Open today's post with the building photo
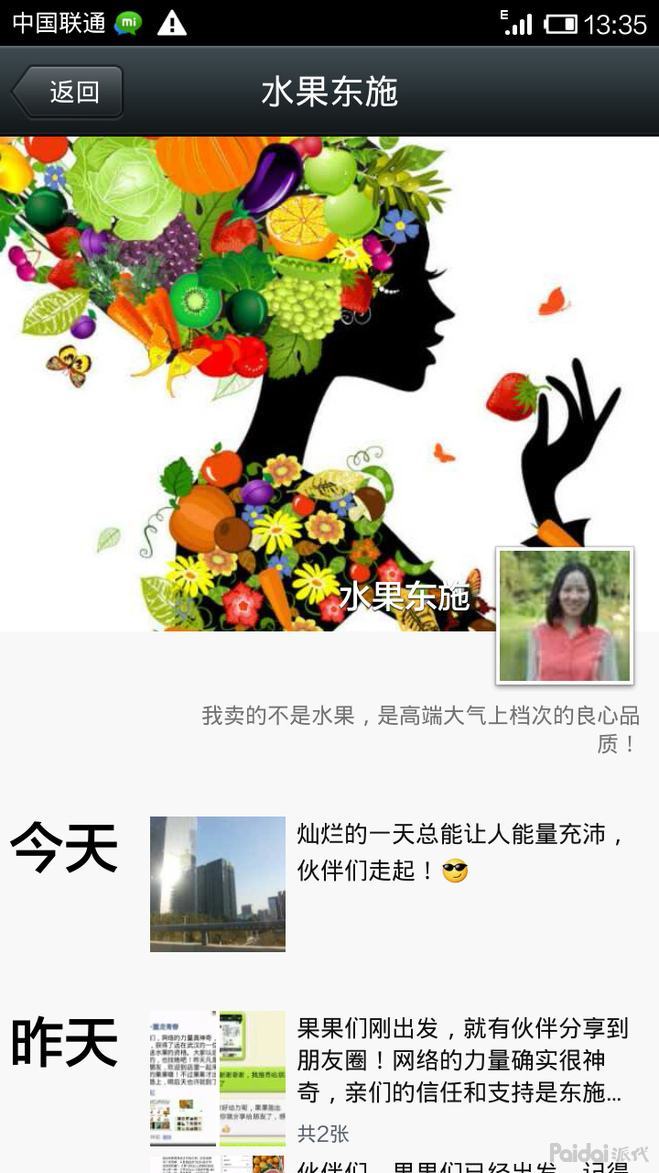The image size is (659, 1173). pyautogui.click(x=217, y=883)
